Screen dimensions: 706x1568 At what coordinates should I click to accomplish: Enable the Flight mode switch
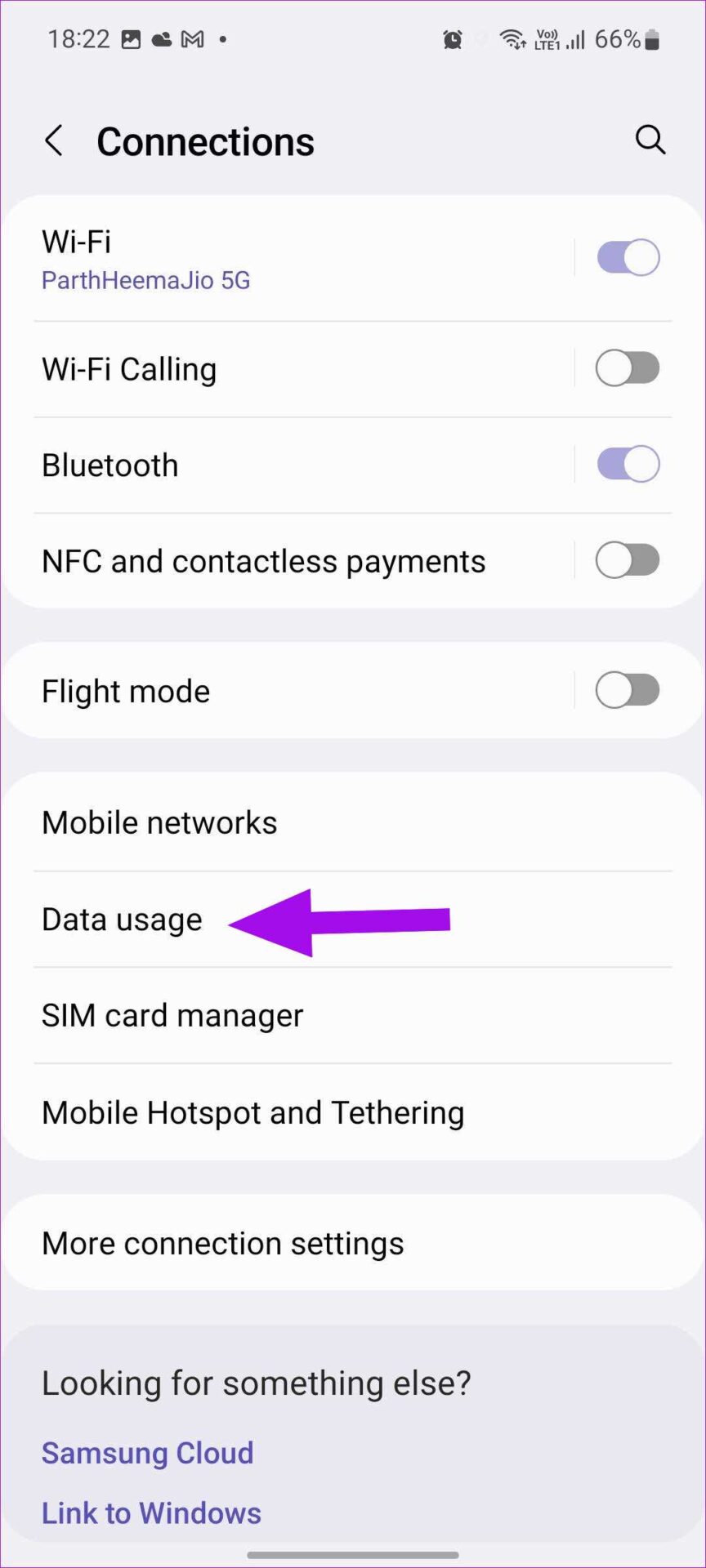628,691
